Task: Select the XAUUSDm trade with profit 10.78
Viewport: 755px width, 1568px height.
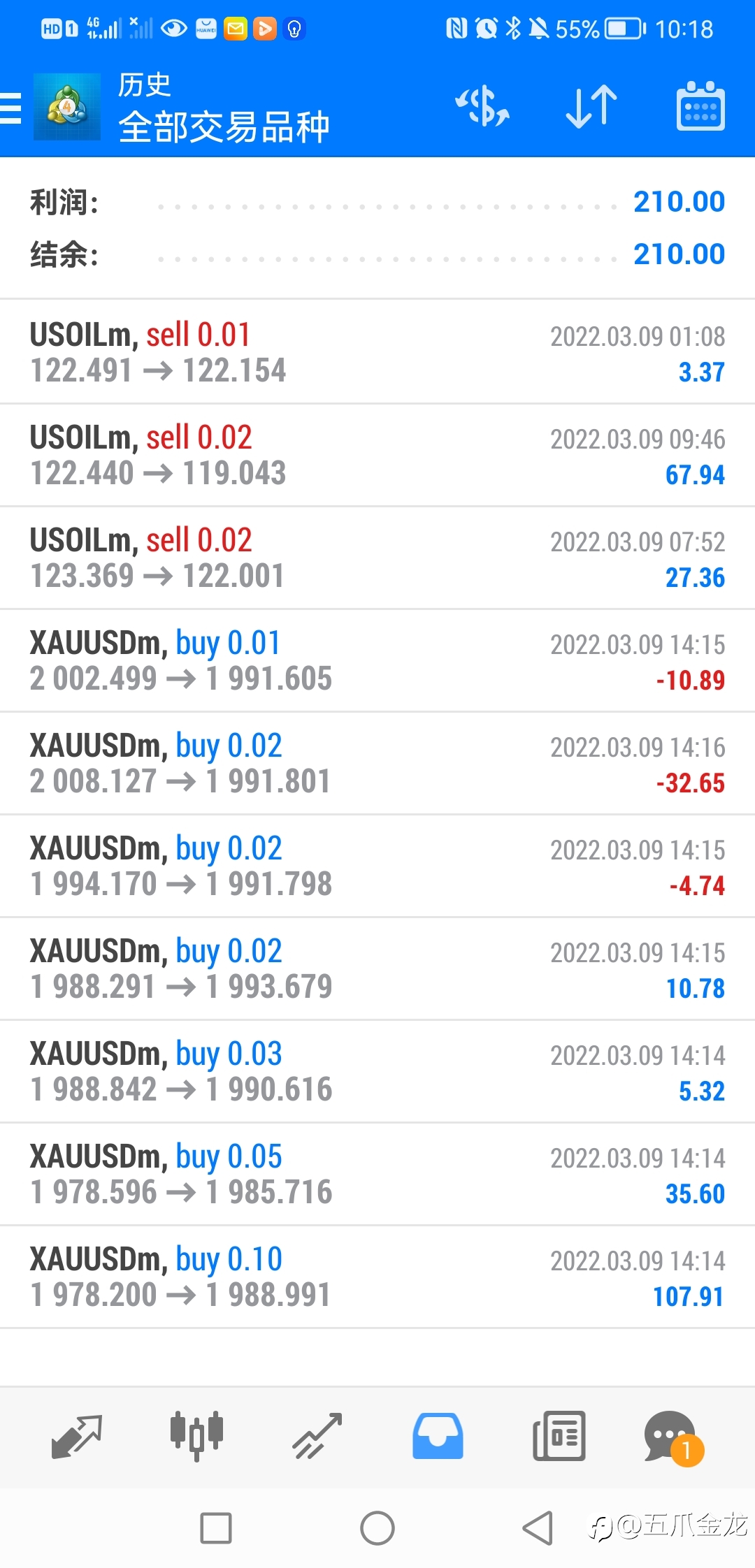Action: point(377,968)
